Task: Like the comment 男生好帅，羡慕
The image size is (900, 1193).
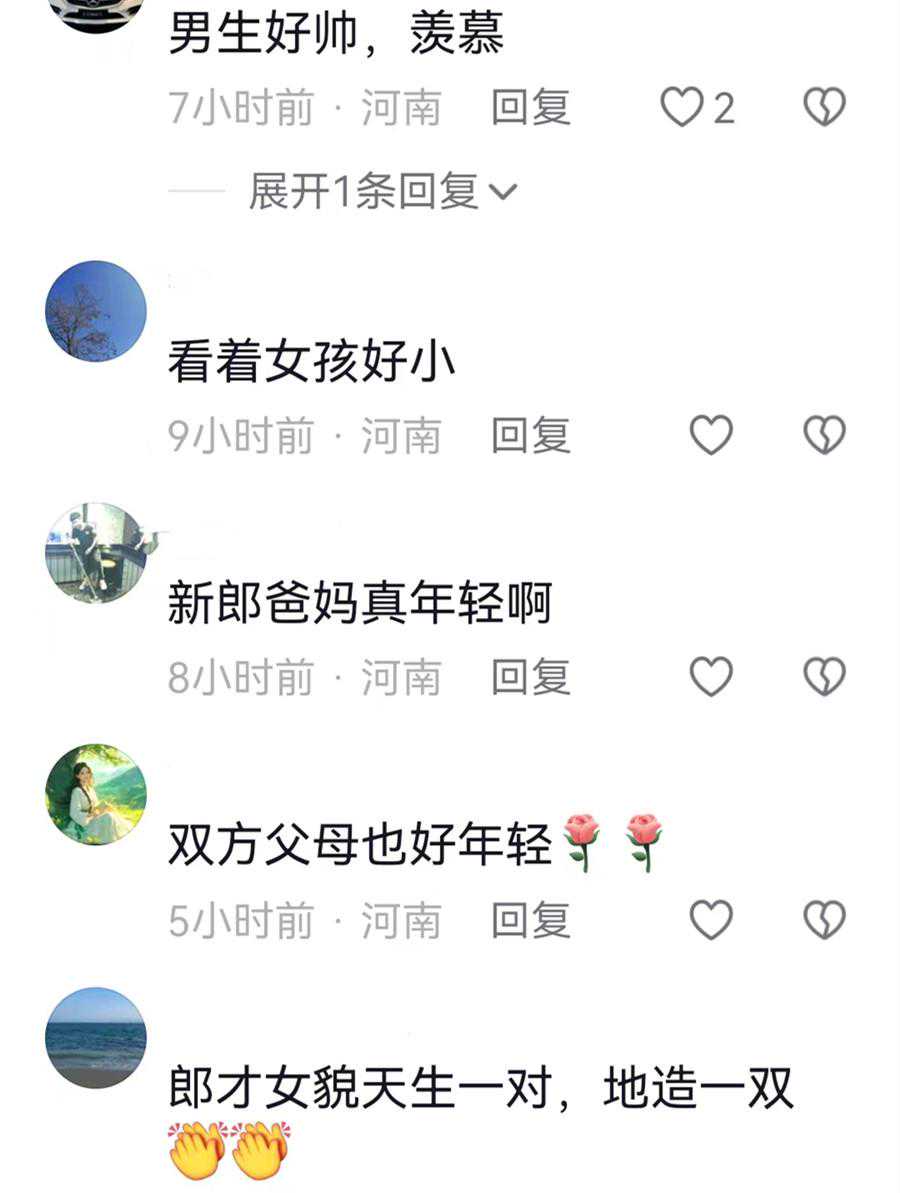Action: (683, 107)
